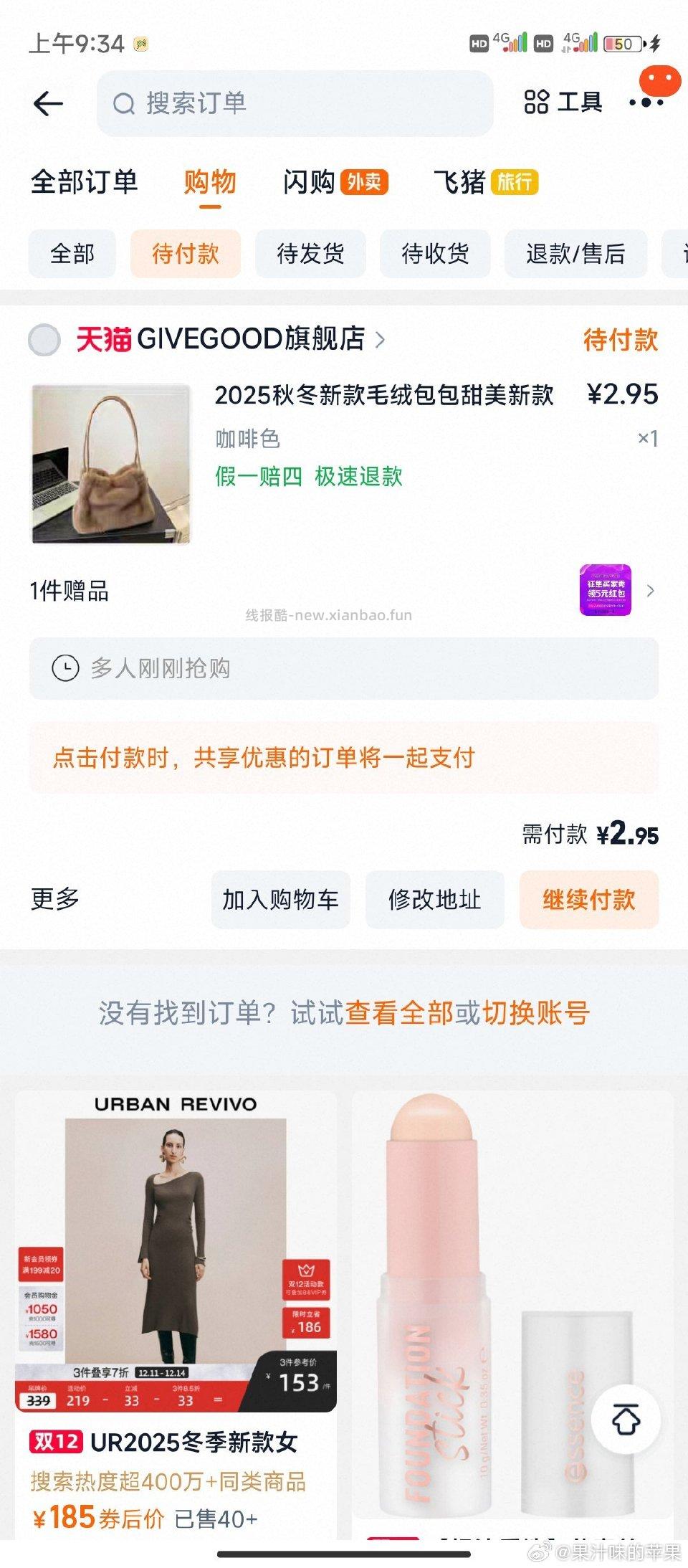Select the order checkbox beside GIVEGOOD旗舰店
This screenshot has width=688, height=1568.
pyautogui.click(x=44, y=341)
